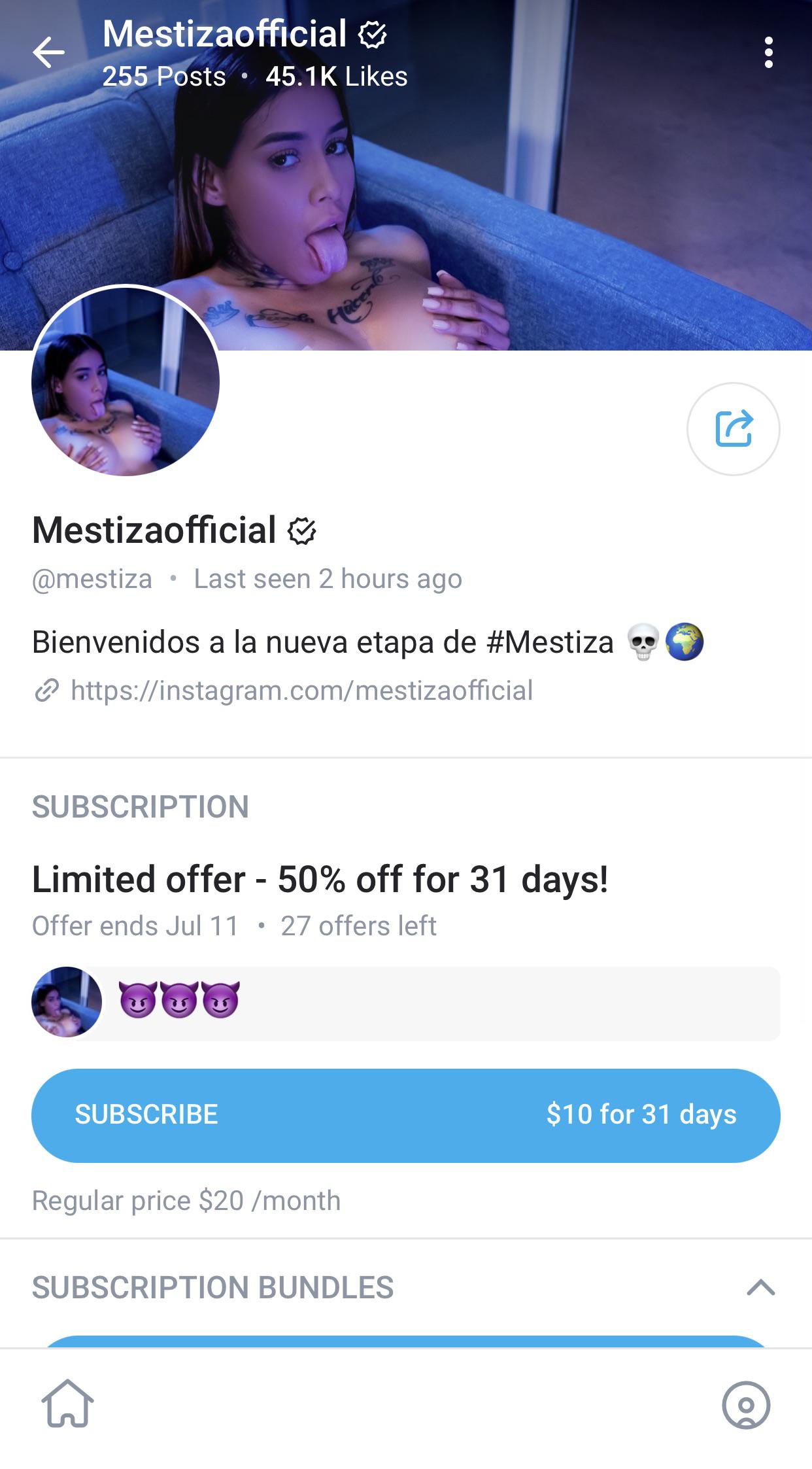Tap the verified checkmark in the header

coord(371,34)
